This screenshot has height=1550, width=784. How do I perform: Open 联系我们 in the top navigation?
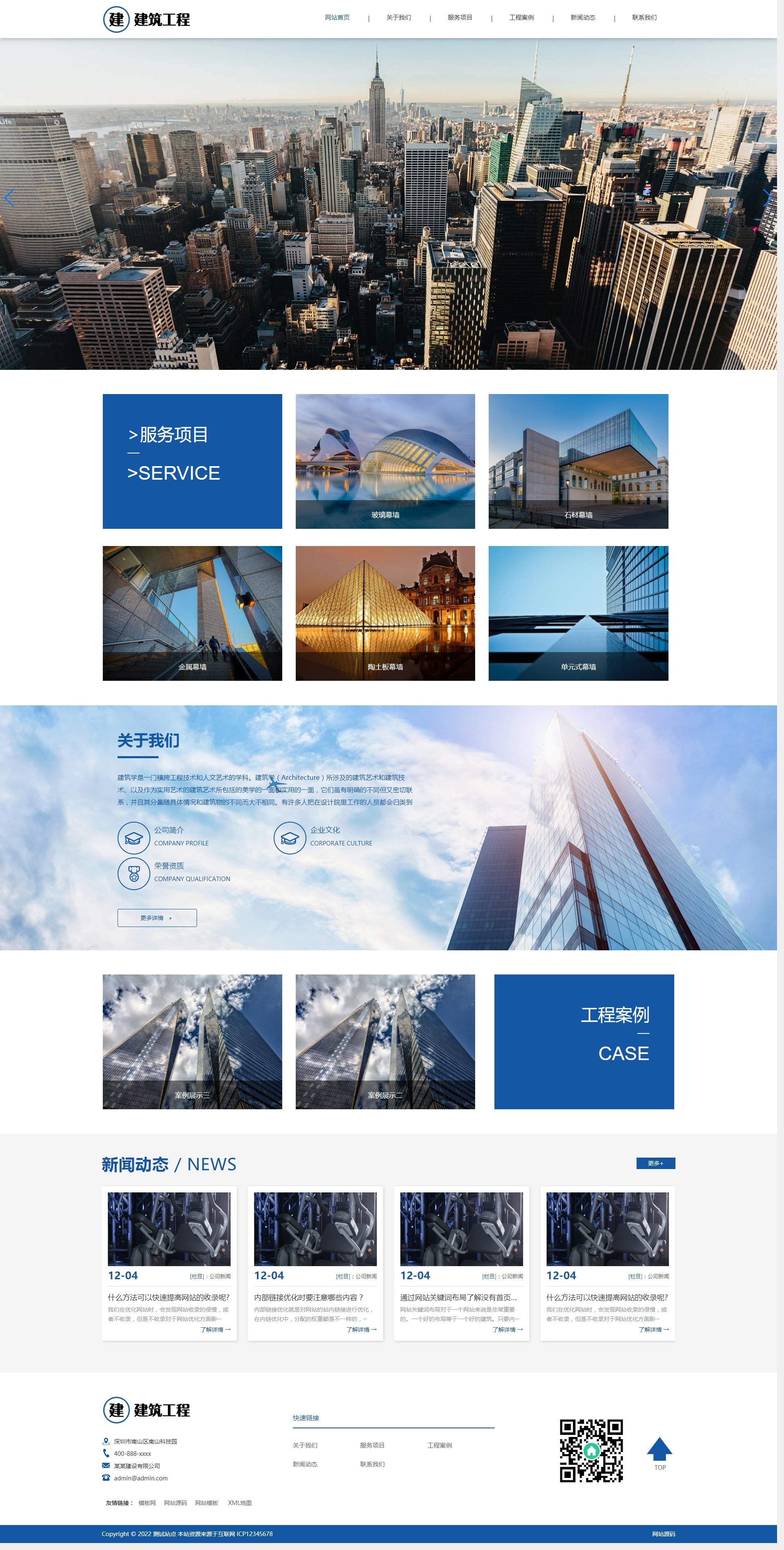click(644, 18)
